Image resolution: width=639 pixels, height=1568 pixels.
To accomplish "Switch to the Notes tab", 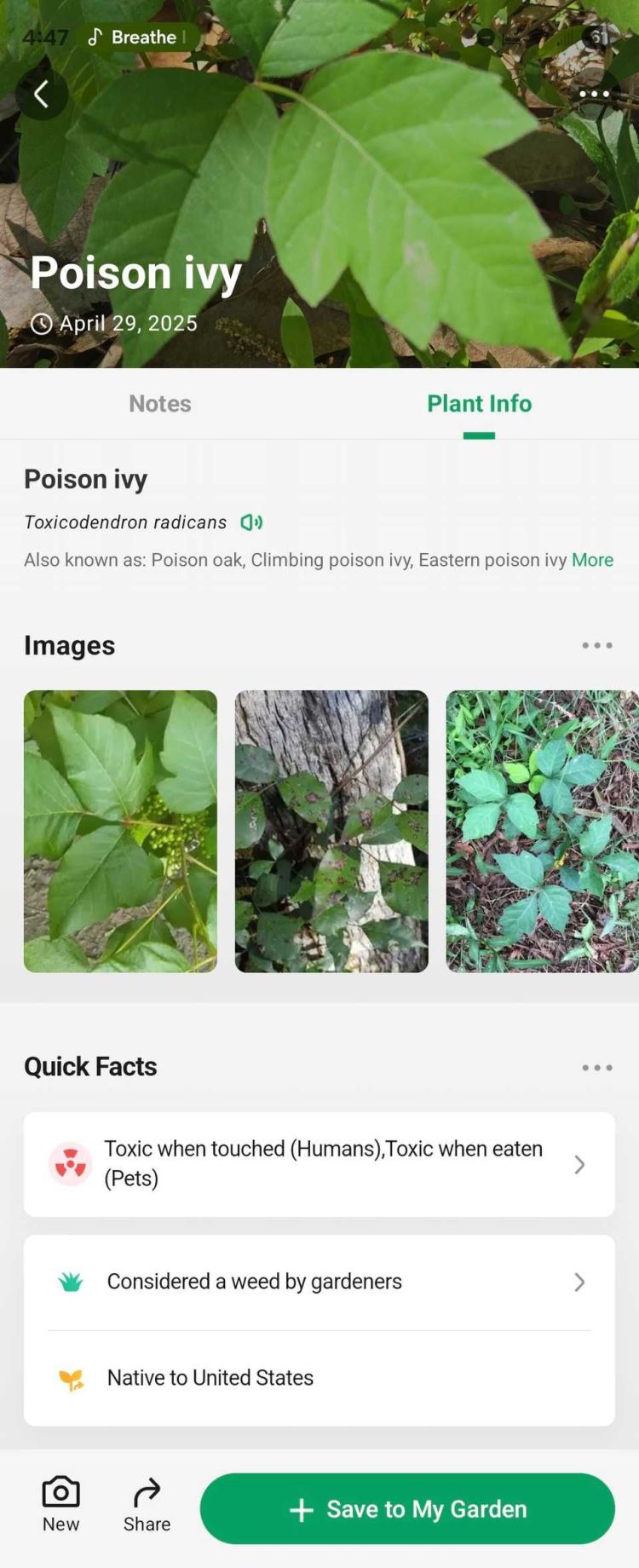I will point(159,403).
